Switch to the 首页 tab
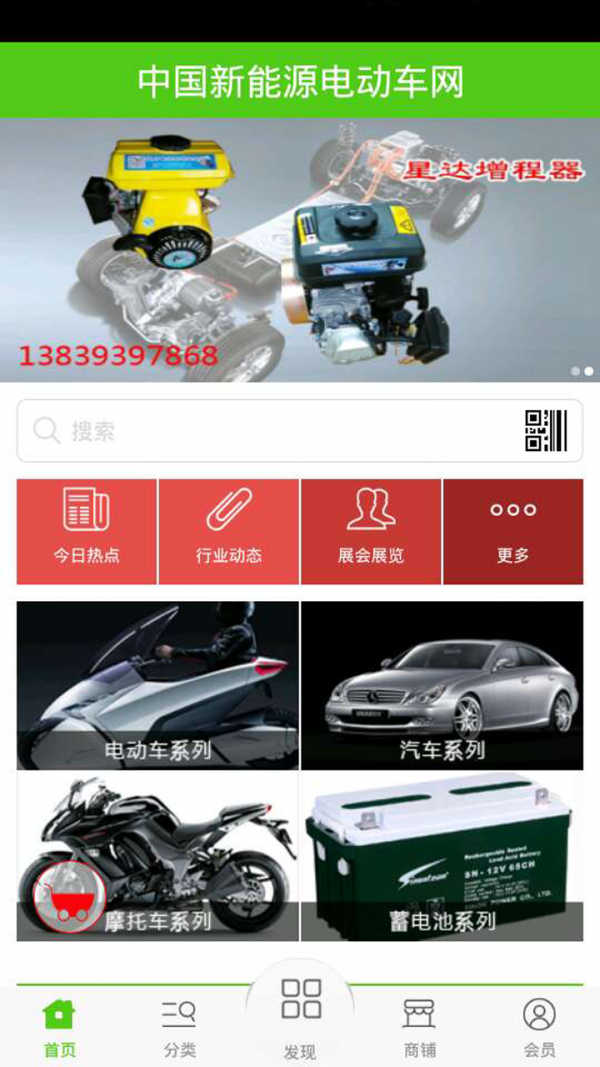The width and height of the screenshot is (600, 1067). click(59, 1027)
